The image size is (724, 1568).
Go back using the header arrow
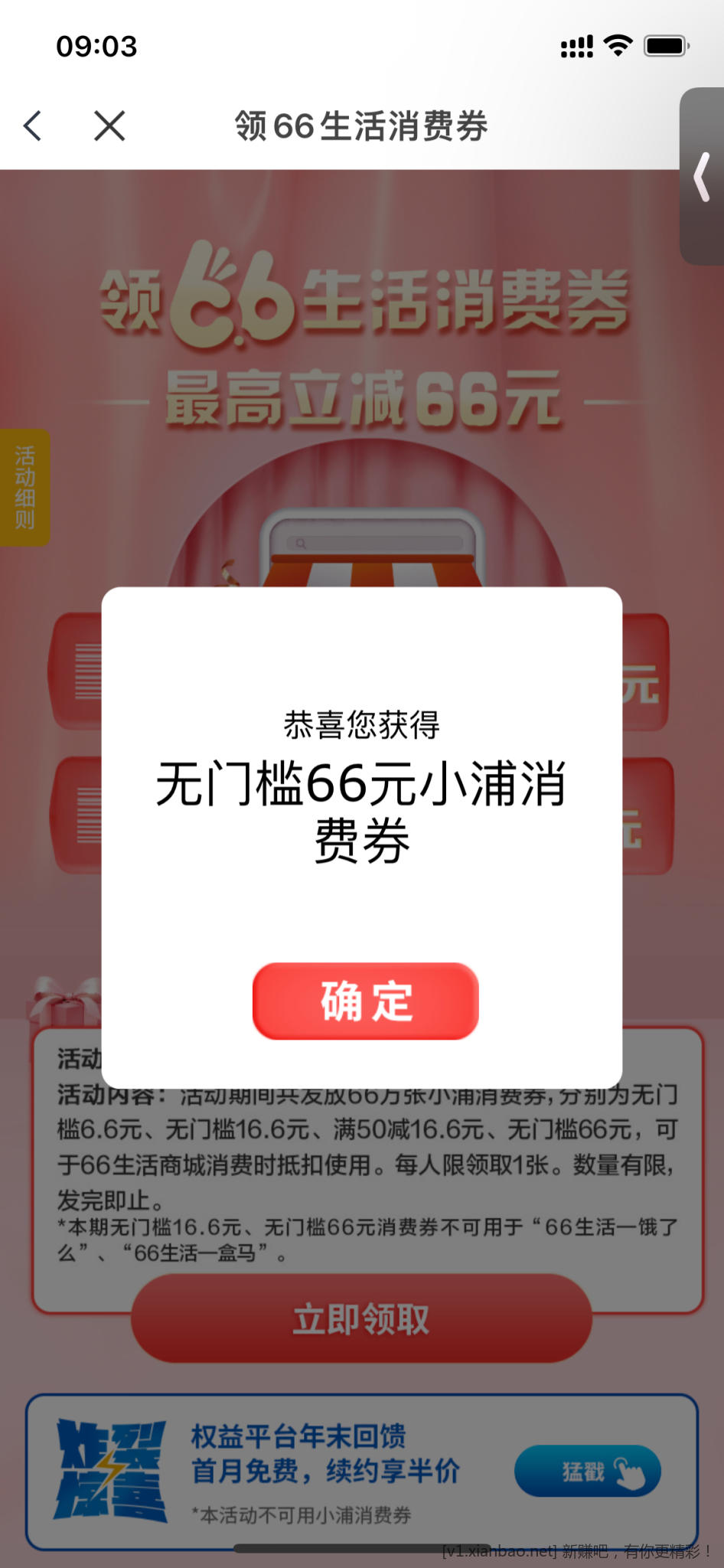coord(33,126)
